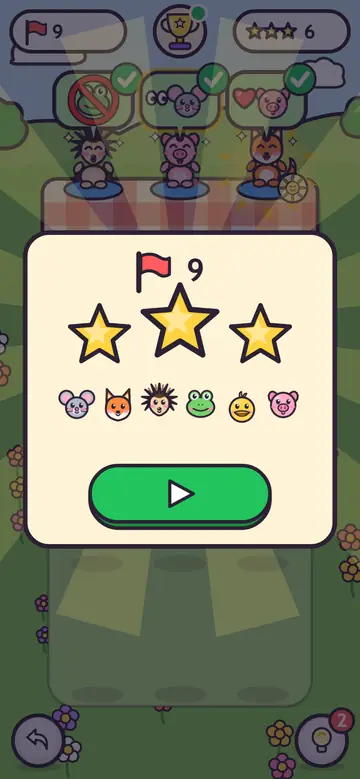Open the trophy achievements icon
The height and width of the screenshot is (779, 360).
(x=180, y=31)
